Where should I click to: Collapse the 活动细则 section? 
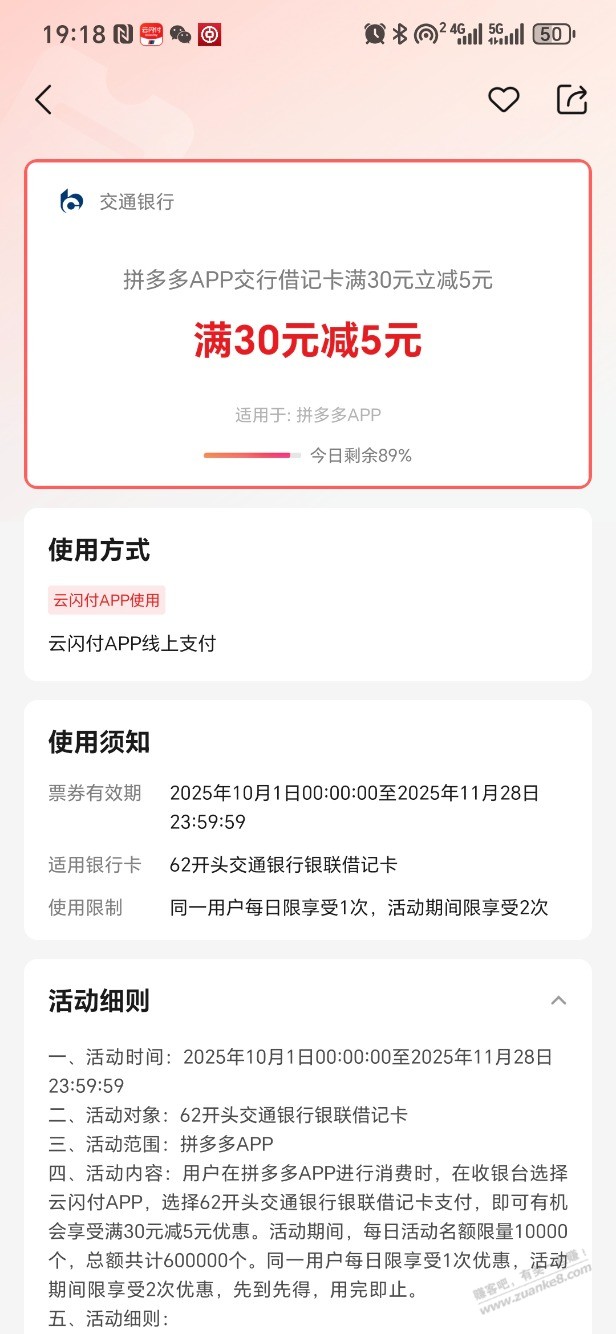(x=559, y=1001)
